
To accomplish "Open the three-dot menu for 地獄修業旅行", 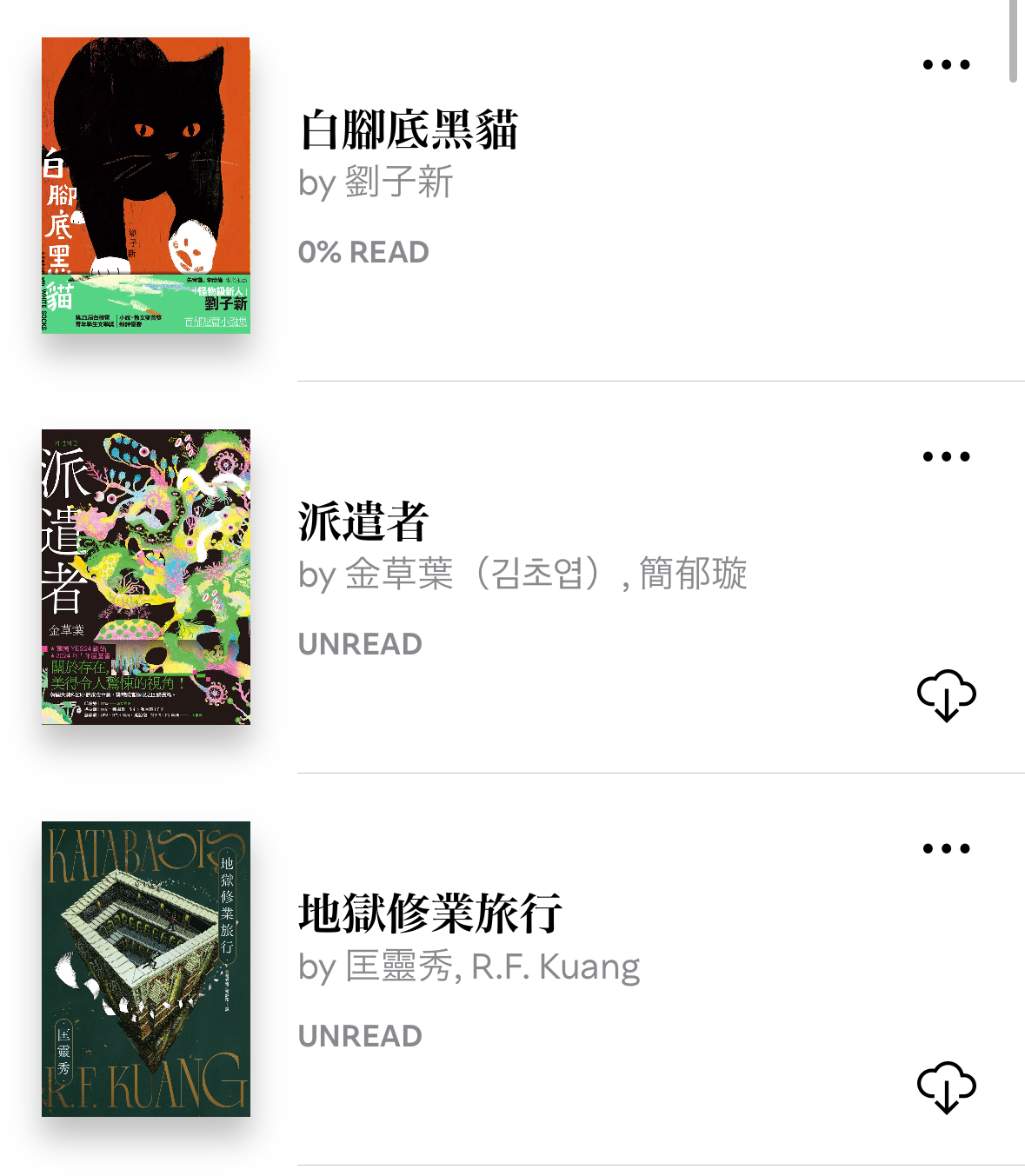I will [x=946, y=848].
